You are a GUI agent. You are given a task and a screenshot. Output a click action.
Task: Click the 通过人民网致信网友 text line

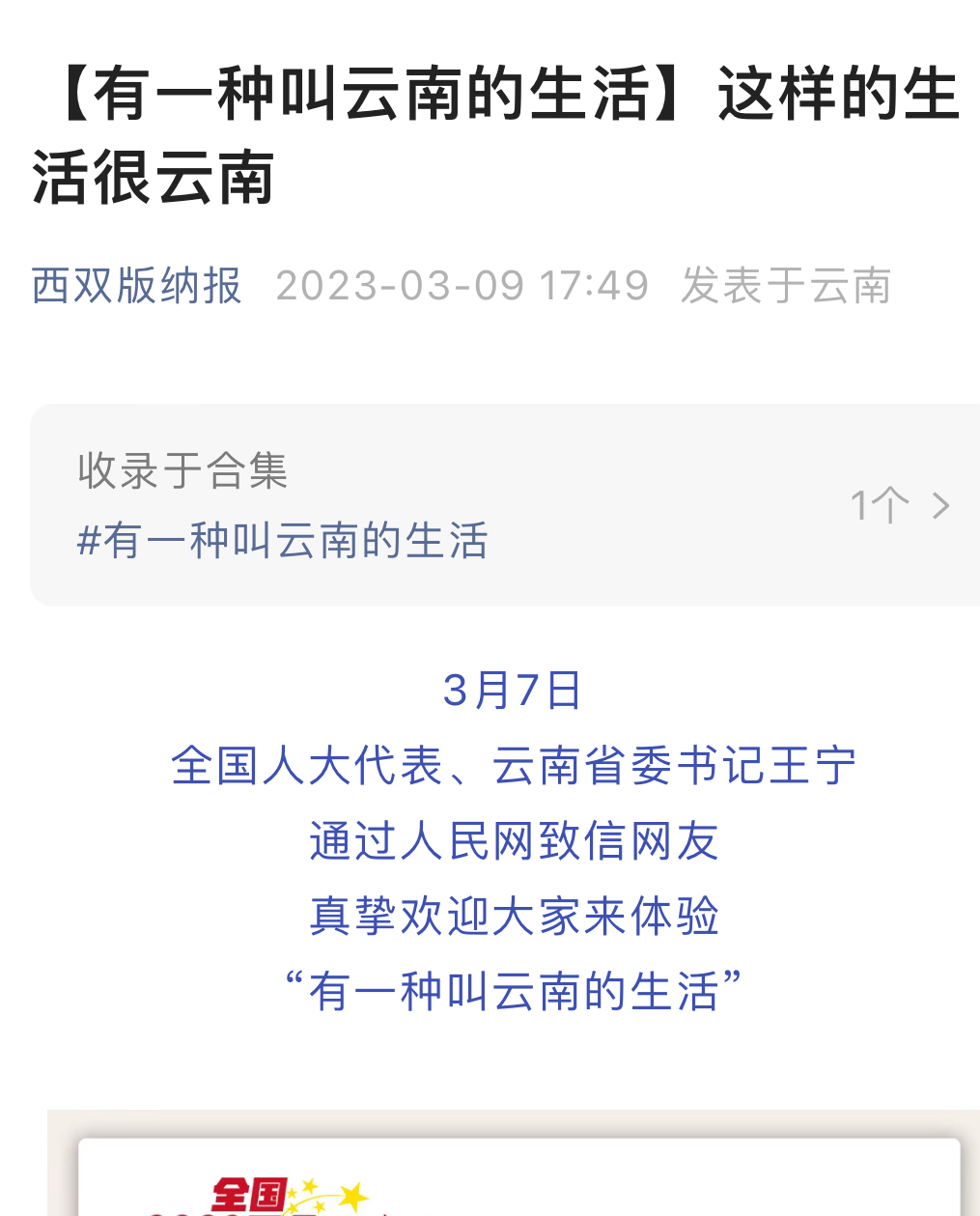513,841
